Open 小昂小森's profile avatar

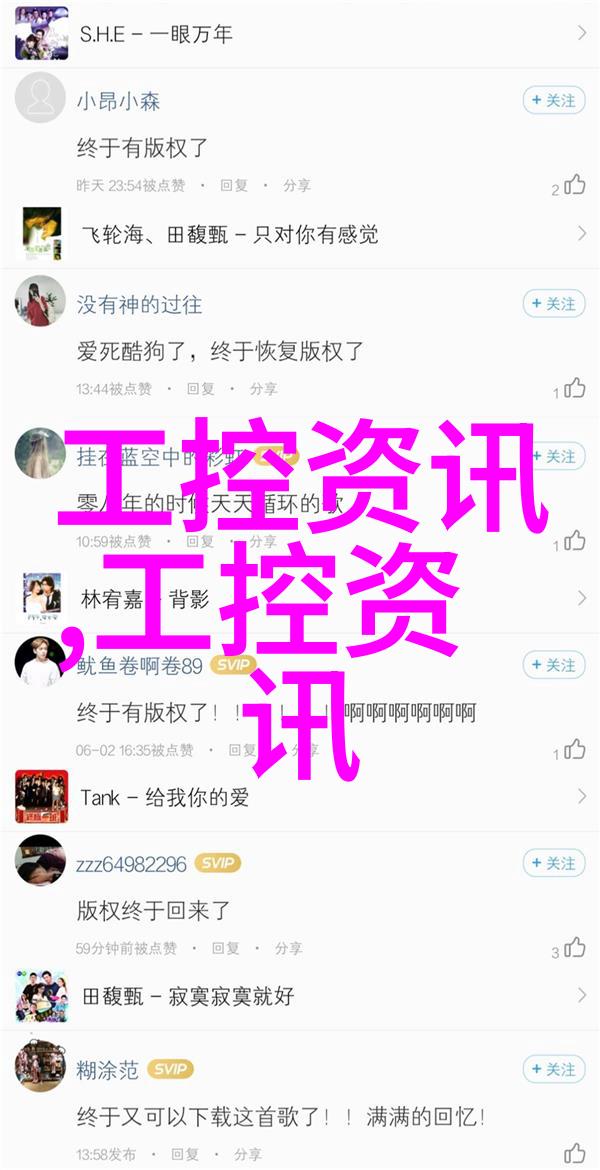coord(40,98)
